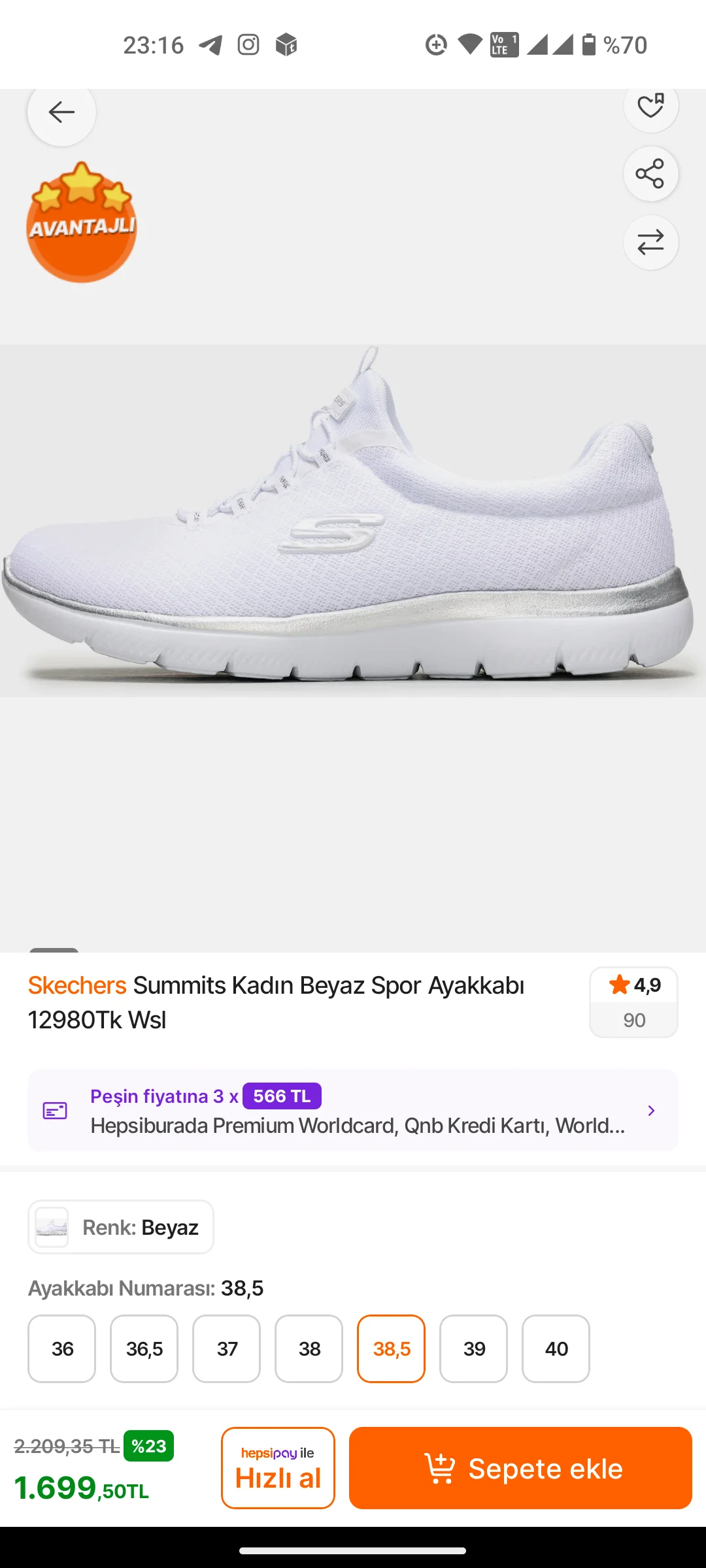The image size is (706, 1568).
Task: Choose shoe size 36,5
Action: pos(144,1348)
